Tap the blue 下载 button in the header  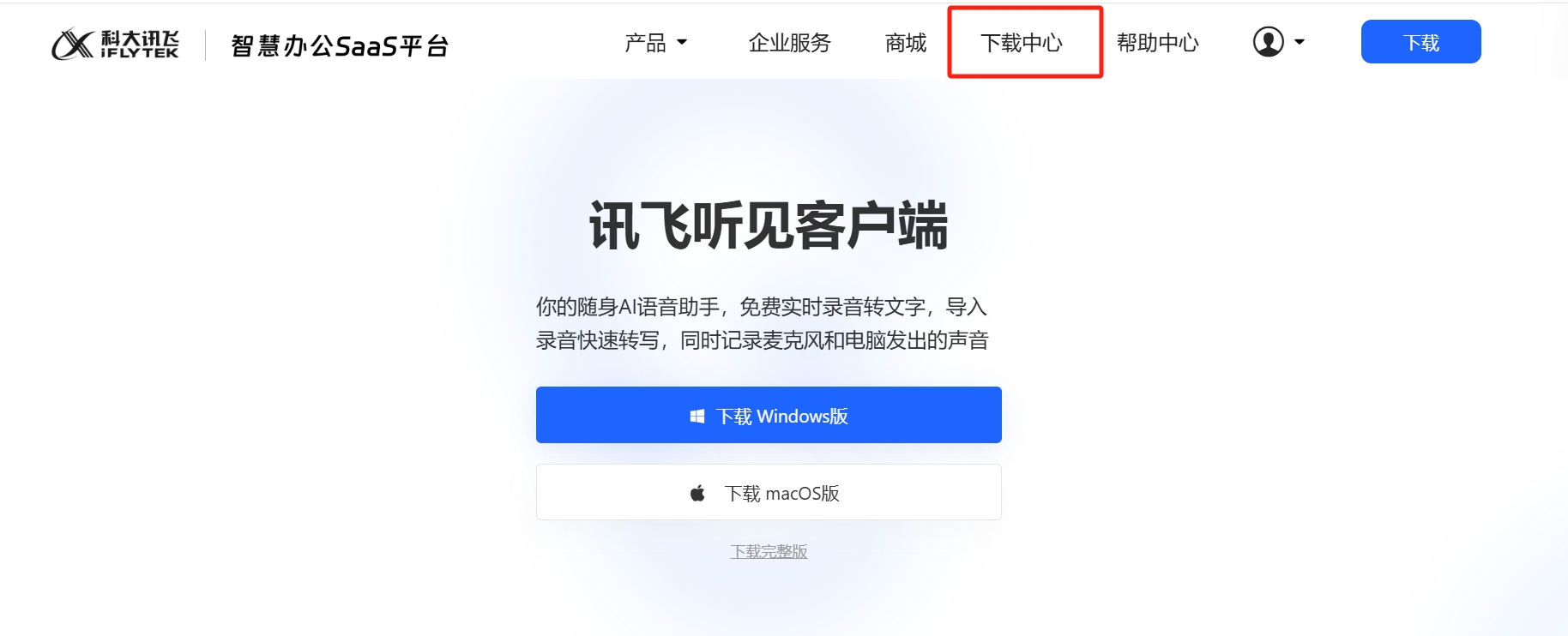(1420, 42)
